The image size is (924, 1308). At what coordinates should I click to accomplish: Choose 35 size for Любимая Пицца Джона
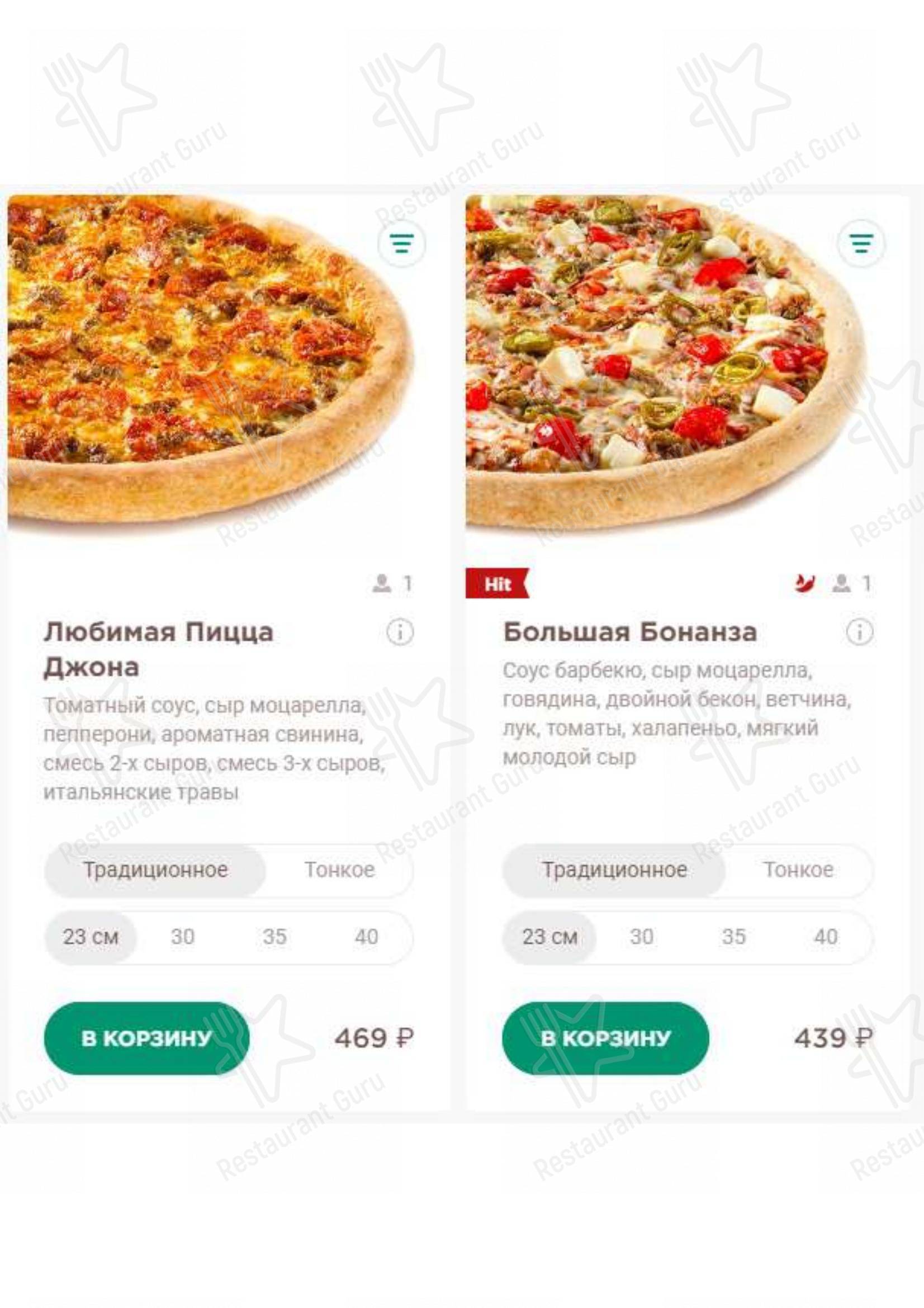(x=274, y=937)
